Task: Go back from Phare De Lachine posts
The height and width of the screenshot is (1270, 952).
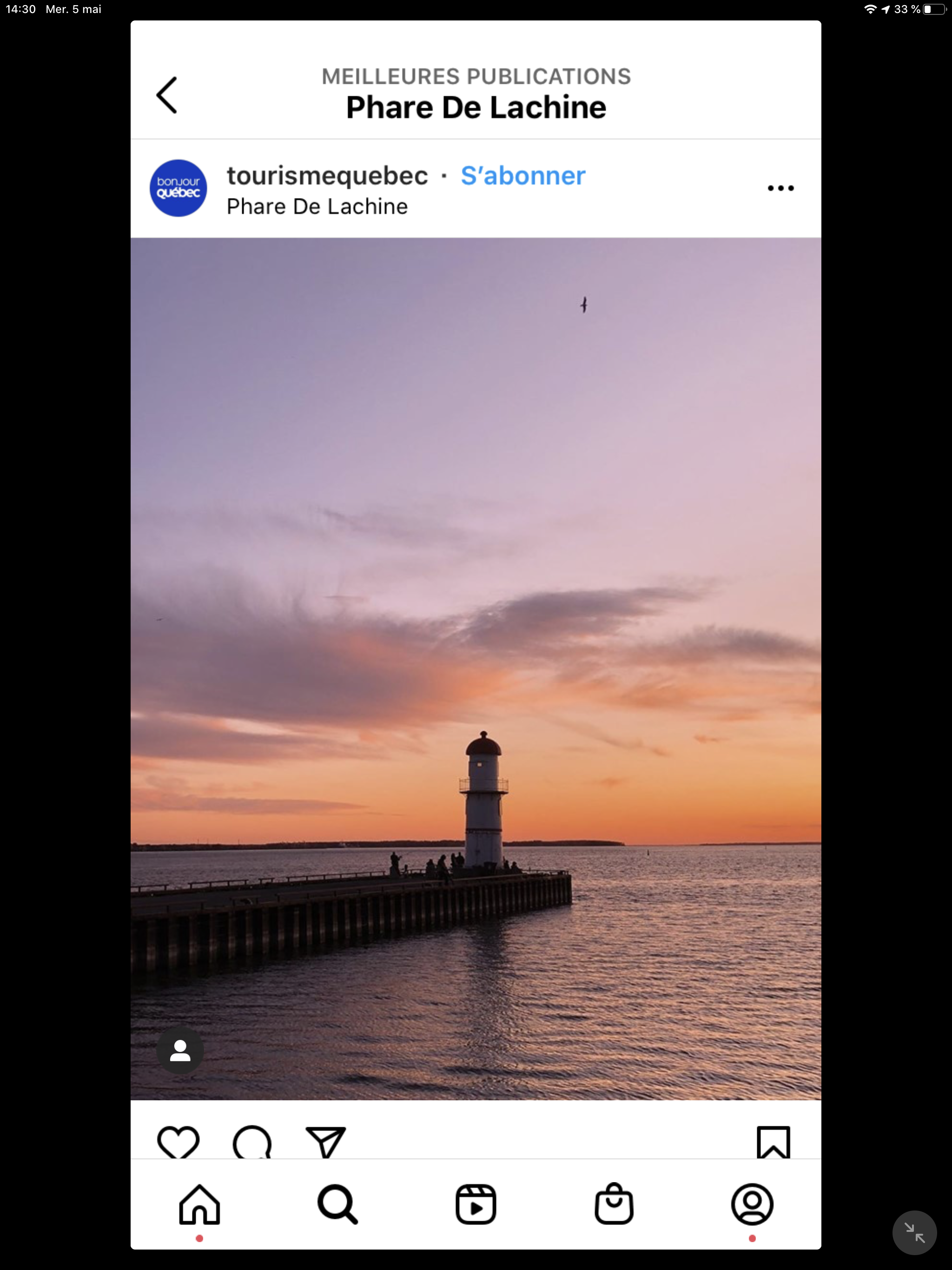Action: [166, 95]
